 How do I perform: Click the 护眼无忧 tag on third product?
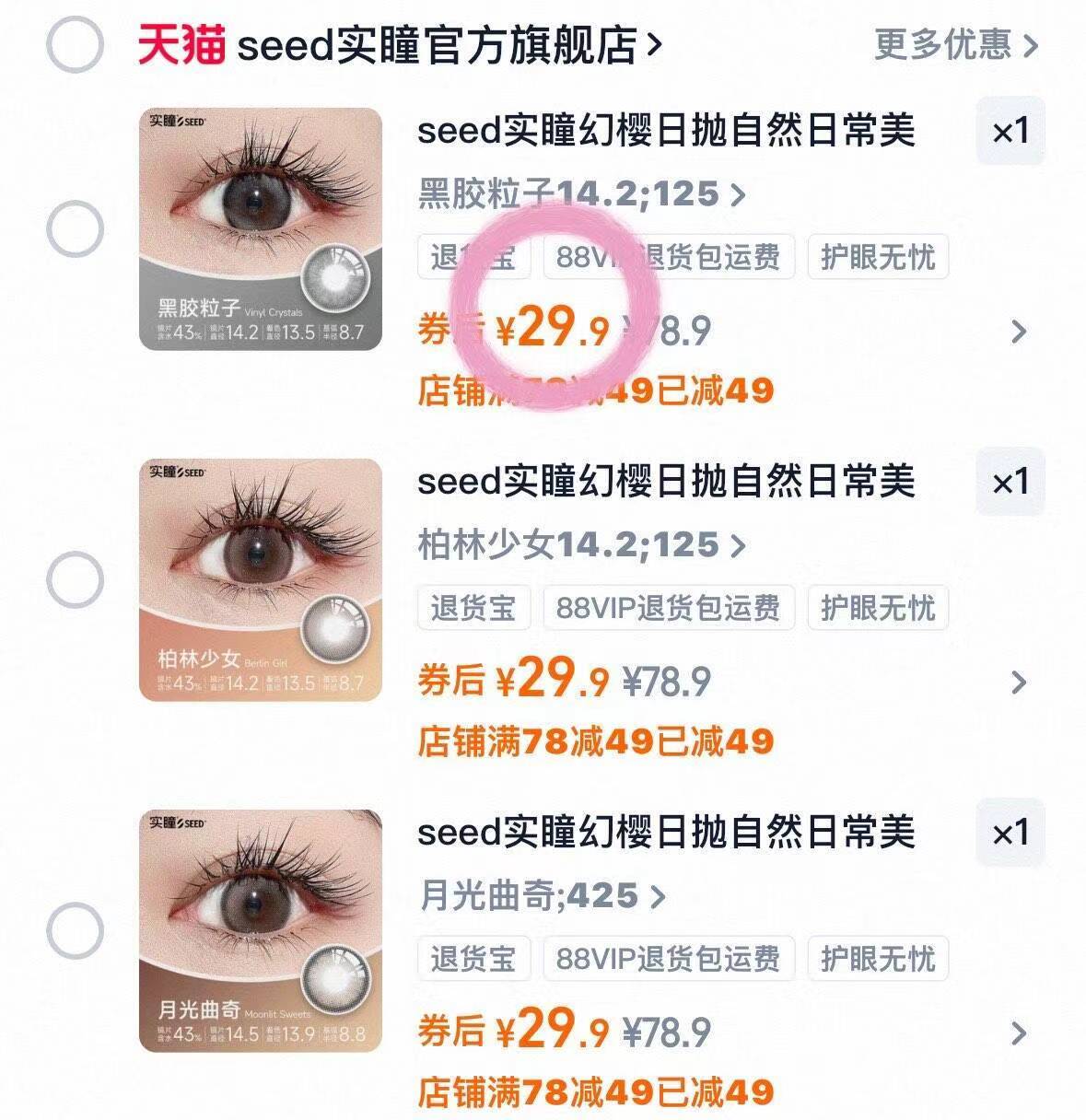coord(878,958)
